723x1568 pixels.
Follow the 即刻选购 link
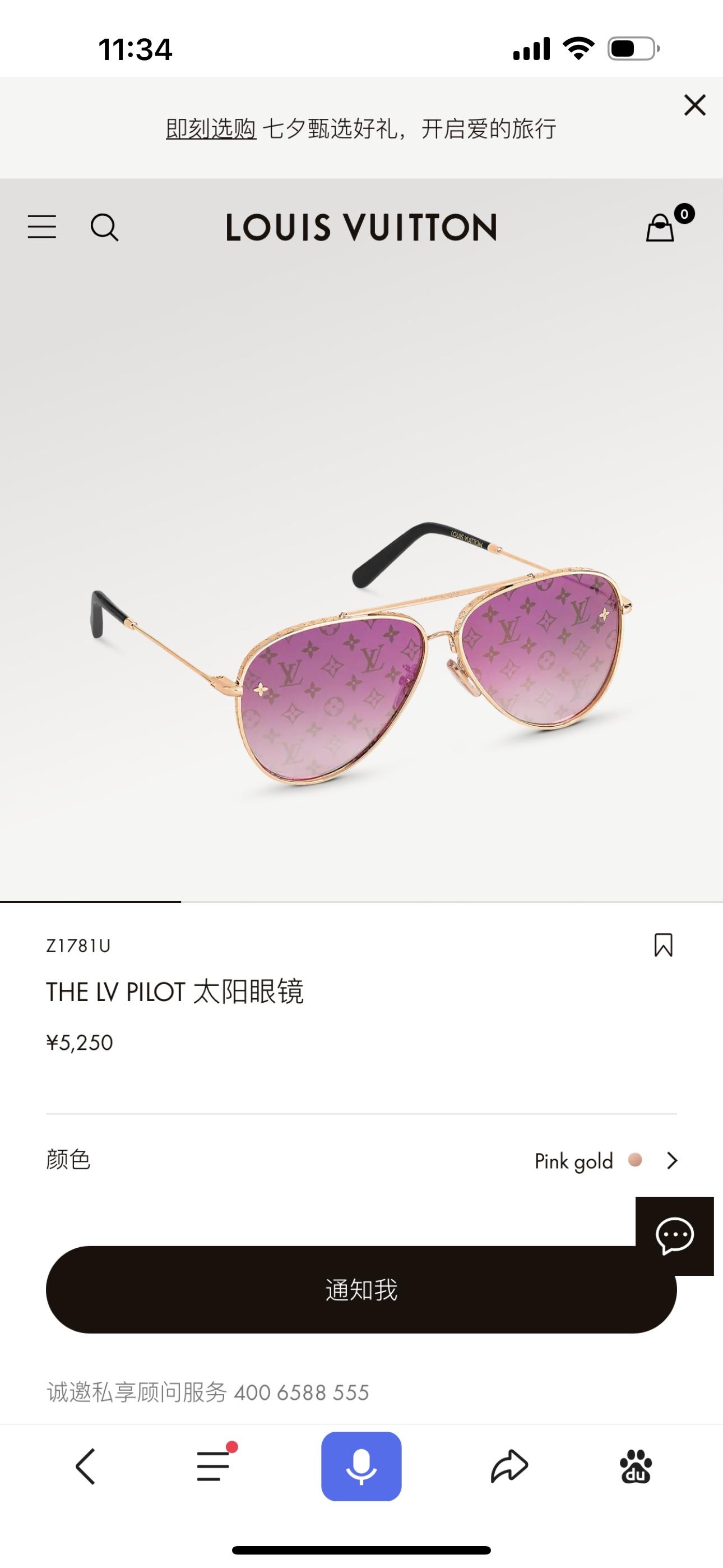click(x=211, y=129)
